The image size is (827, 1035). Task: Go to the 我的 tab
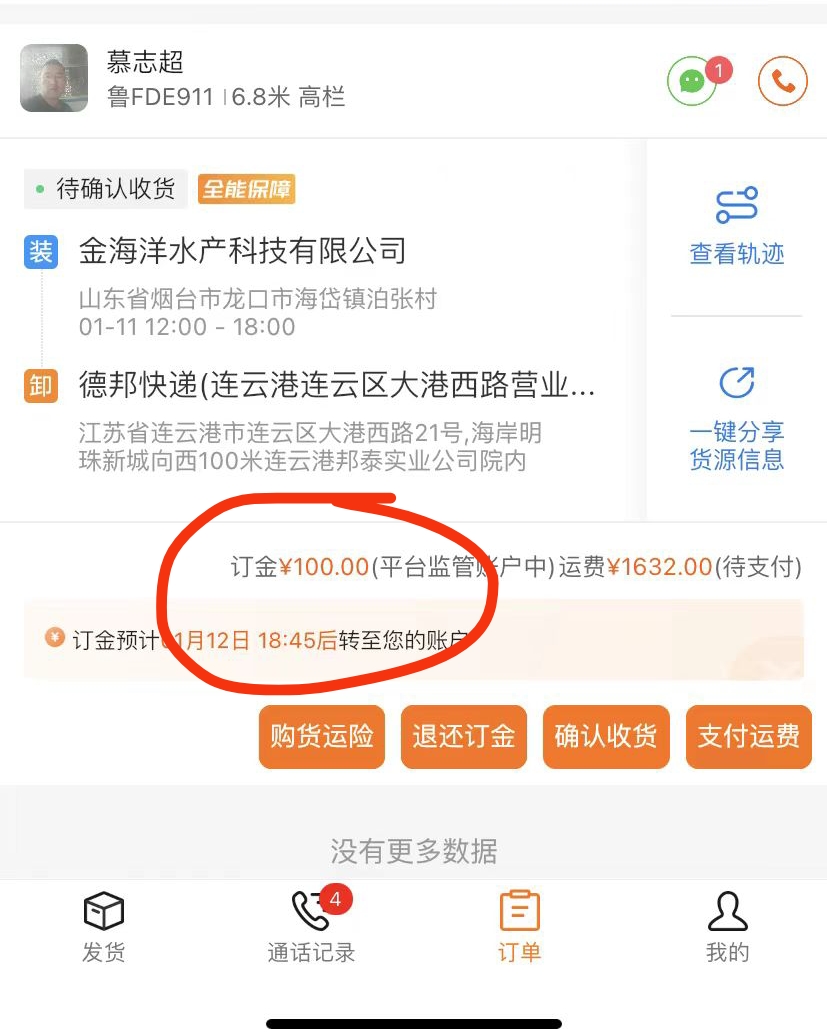click(727, 926)
